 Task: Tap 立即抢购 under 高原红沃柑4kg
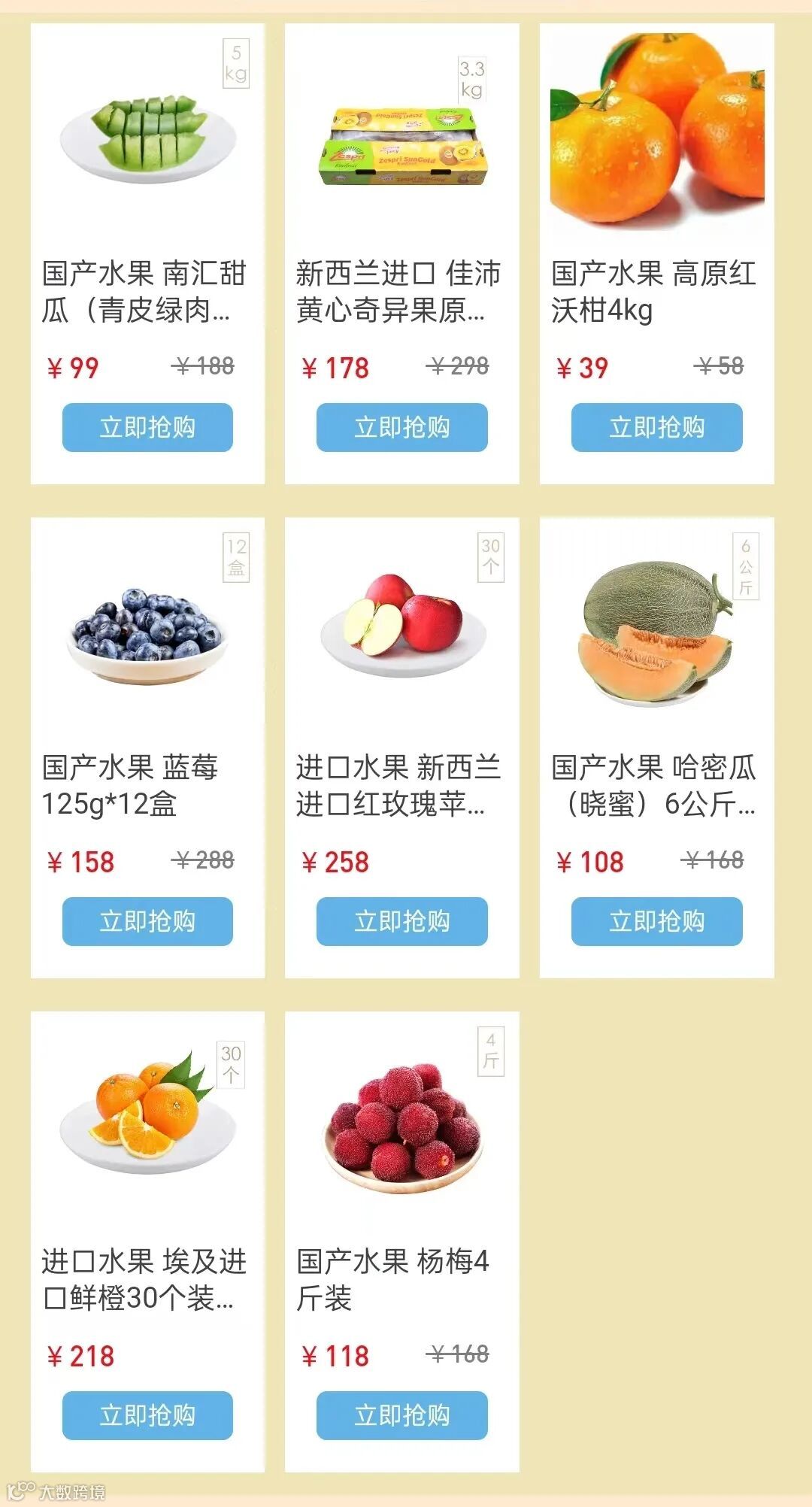(x=656, y=427)
